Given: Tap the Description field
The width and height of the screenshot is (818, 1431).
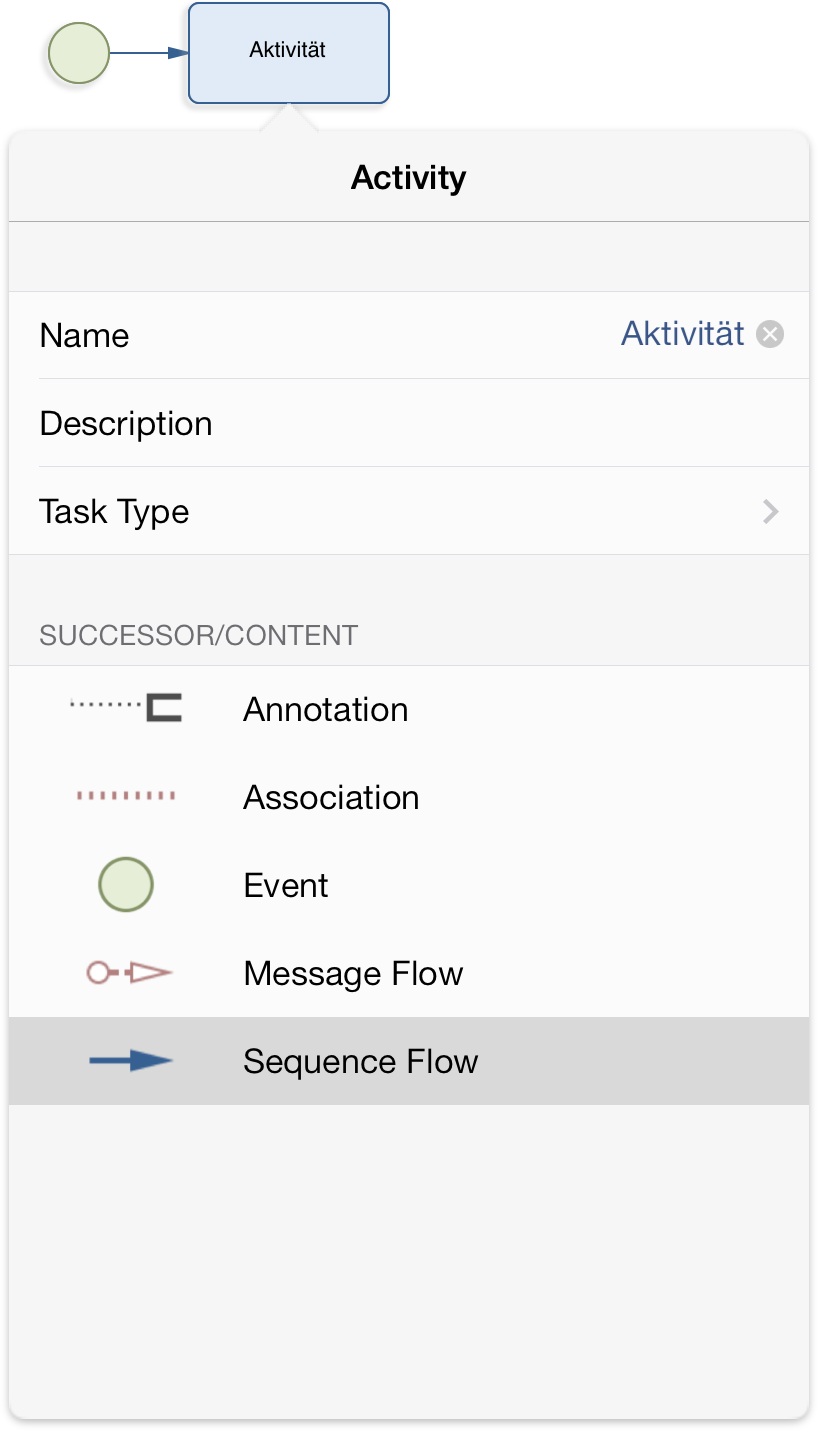Looking at the screenshot, I should pos(409,423).
